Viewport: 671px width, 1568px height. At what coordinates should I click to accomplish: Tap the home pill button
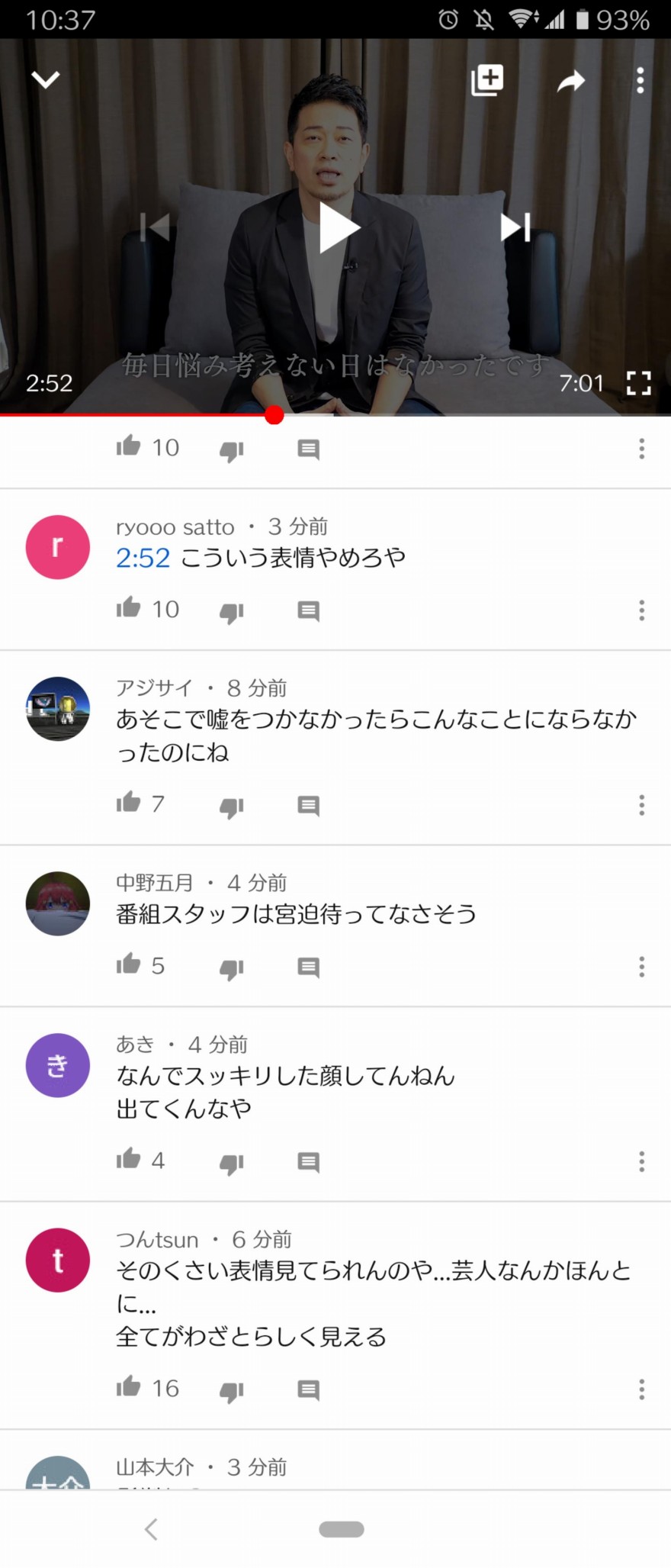341,1528
